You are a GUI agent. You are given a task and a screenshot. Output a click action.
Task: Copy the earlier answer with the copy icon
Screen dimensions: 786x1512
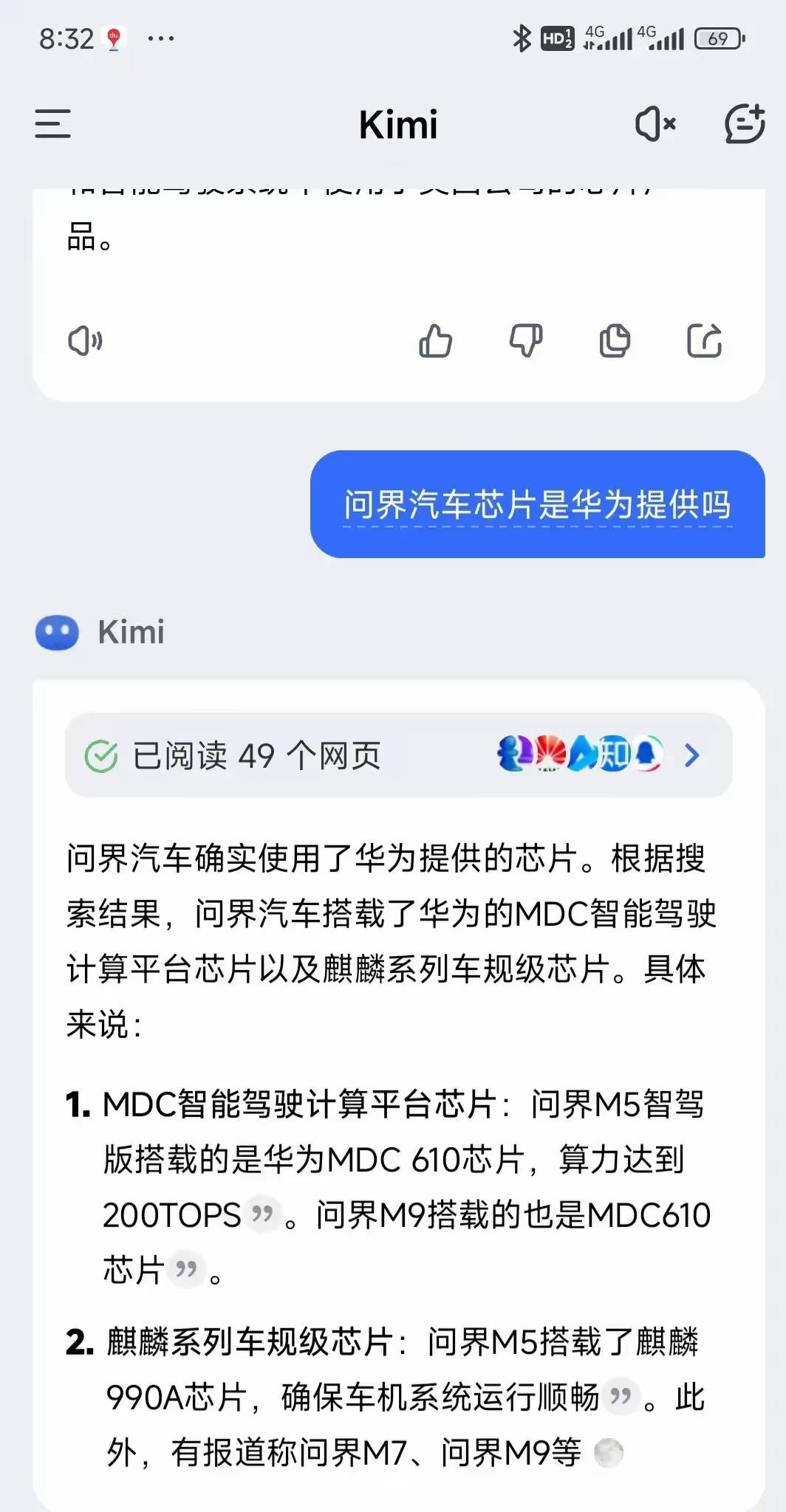[x=615, y=341]
